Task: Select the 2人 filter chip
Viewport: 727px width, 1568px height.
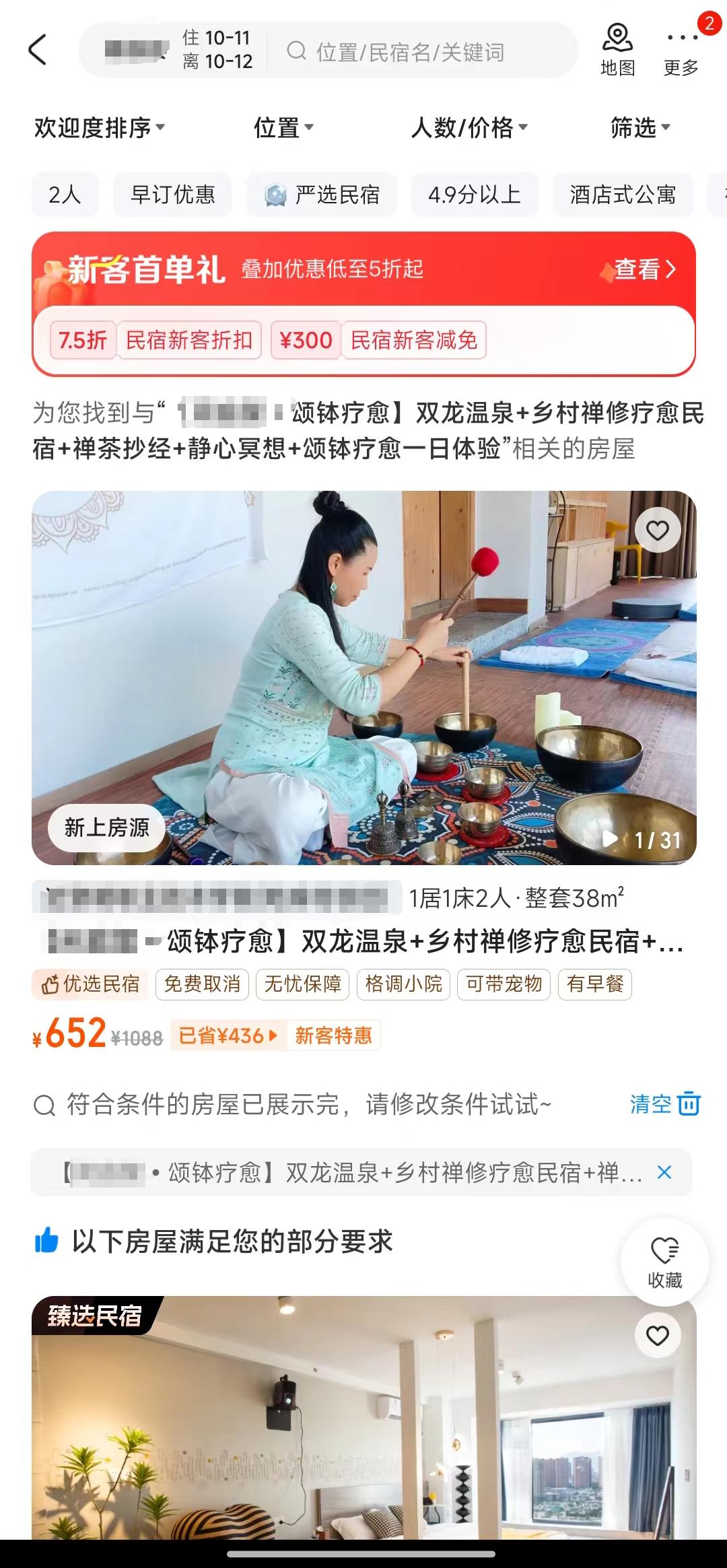Action: (x=65, y=195)
